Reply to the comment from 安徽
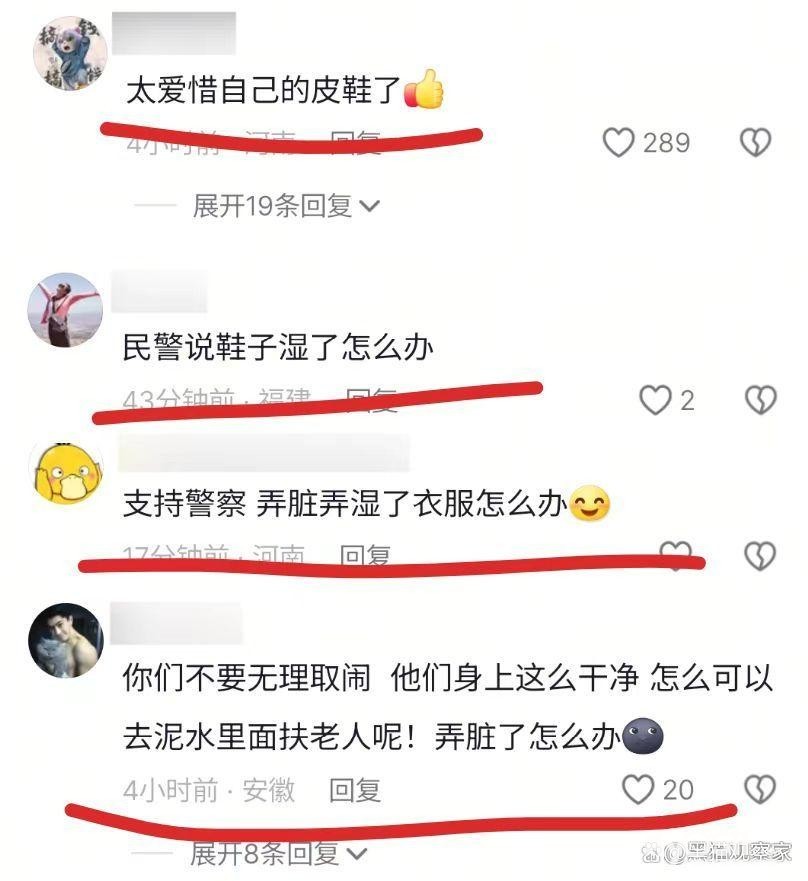 click(x=355, y=790)
